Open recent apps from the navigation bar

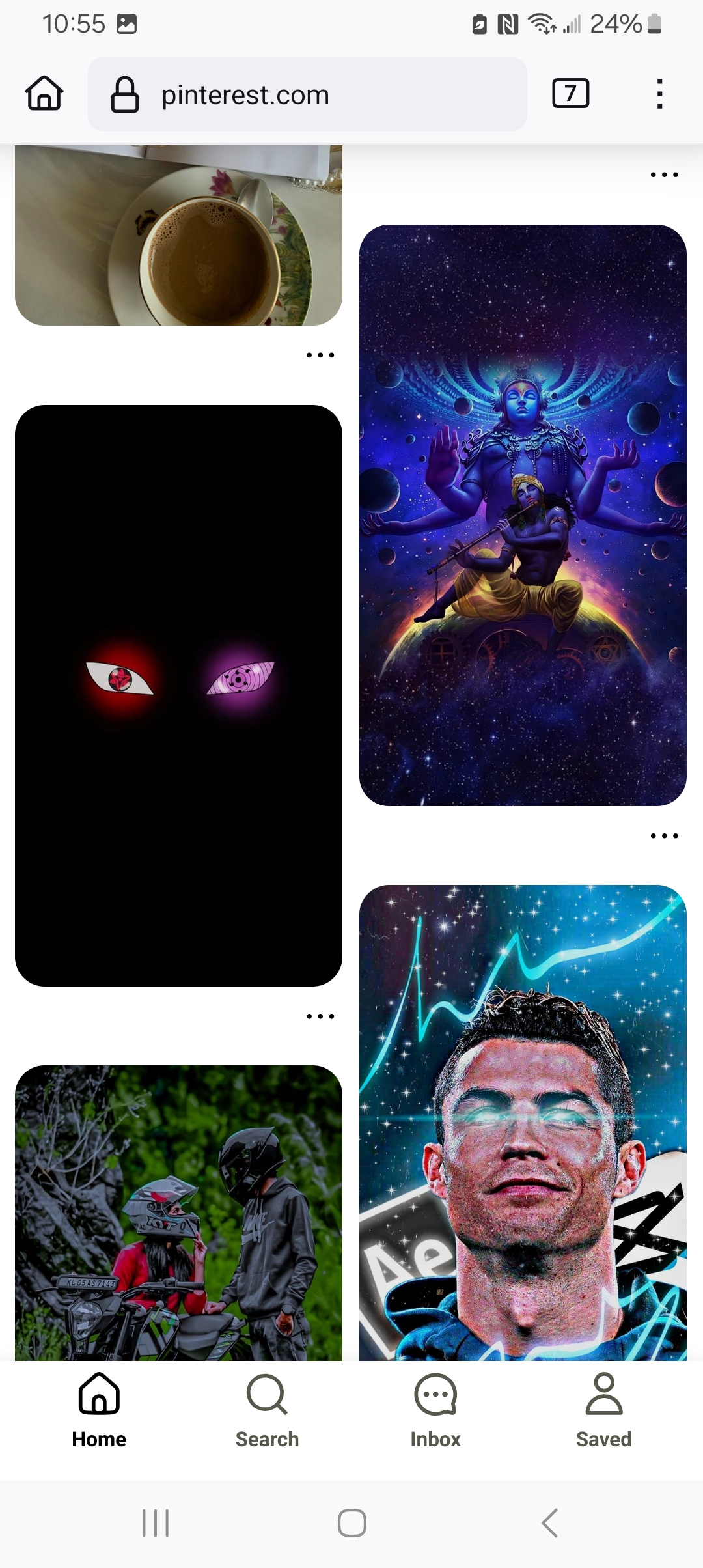point(156,1523)
